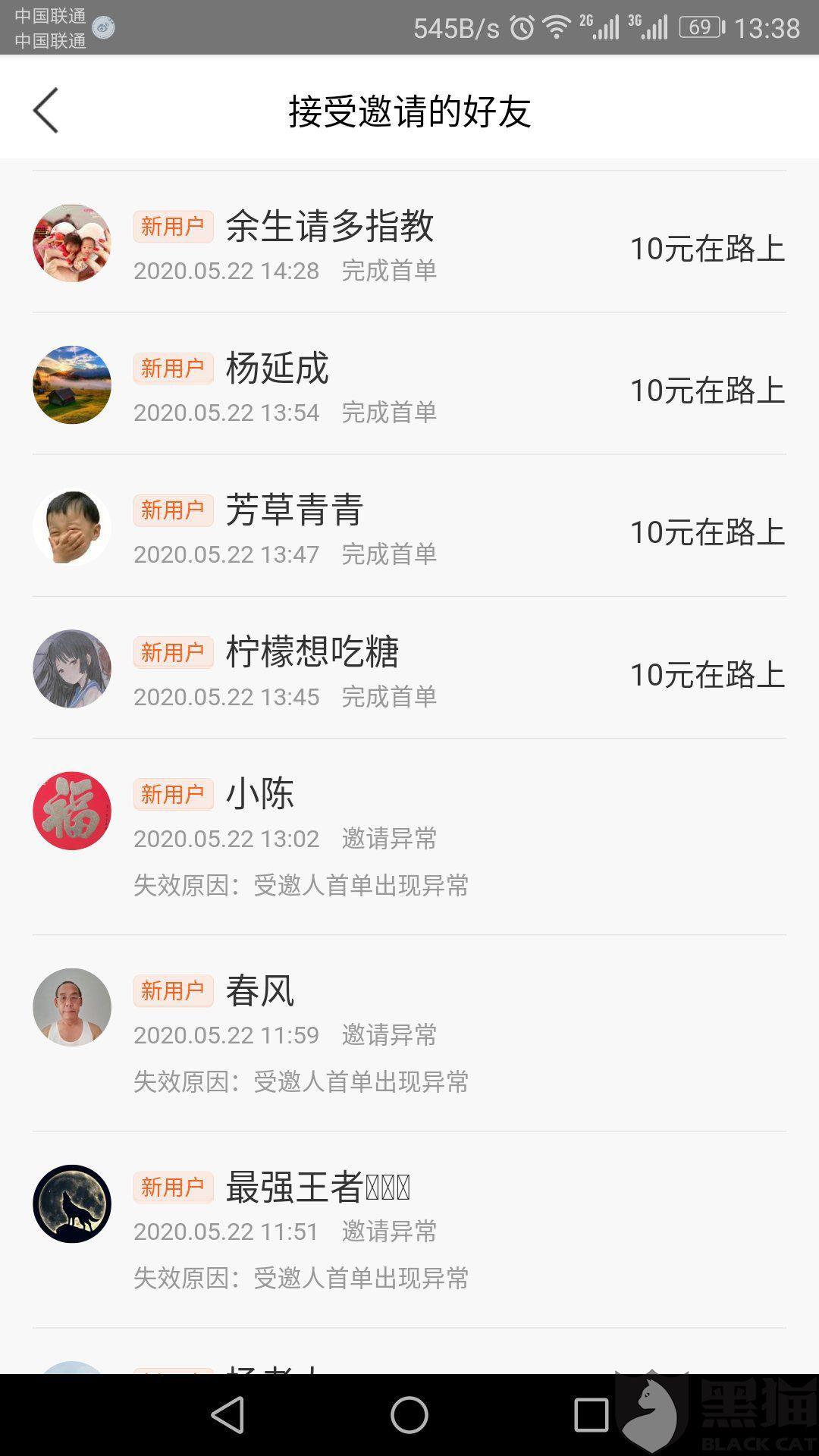Go back using the top-left arrow
This screenshot has width=819, height=1456.
click(45, 111)
